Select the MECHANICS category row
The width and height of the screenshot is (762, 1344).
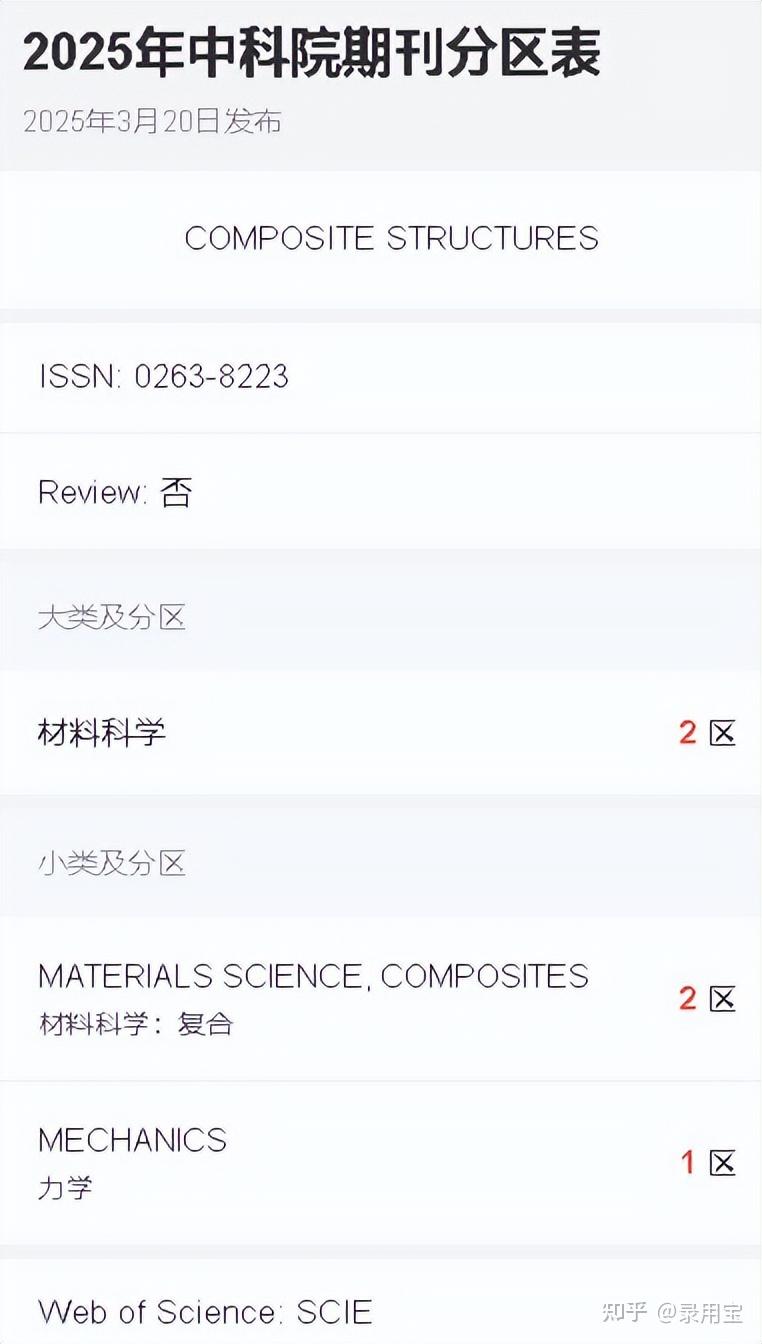click(x=131, y=1140)
